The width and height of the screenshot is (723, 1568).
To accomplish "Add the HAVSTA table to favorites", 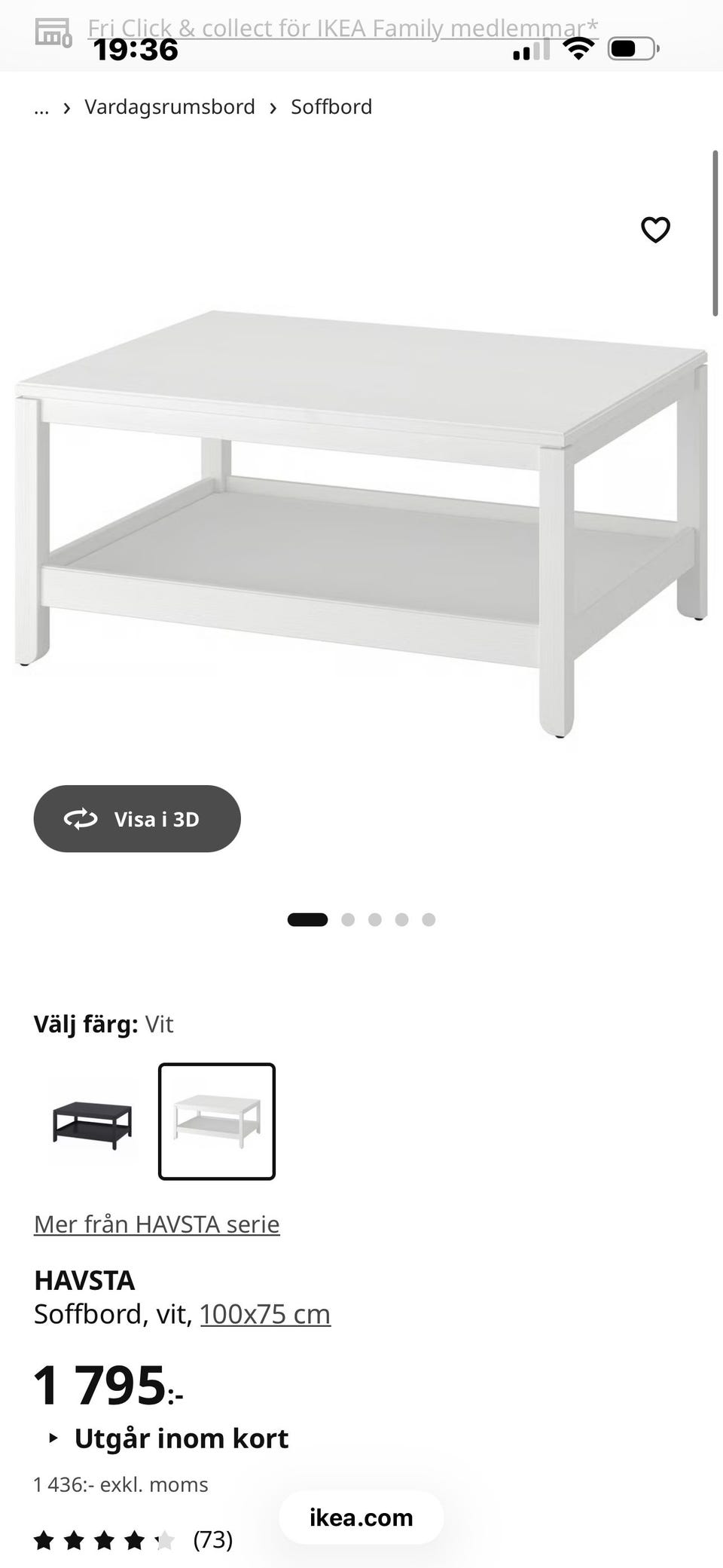I will (654, 231).
